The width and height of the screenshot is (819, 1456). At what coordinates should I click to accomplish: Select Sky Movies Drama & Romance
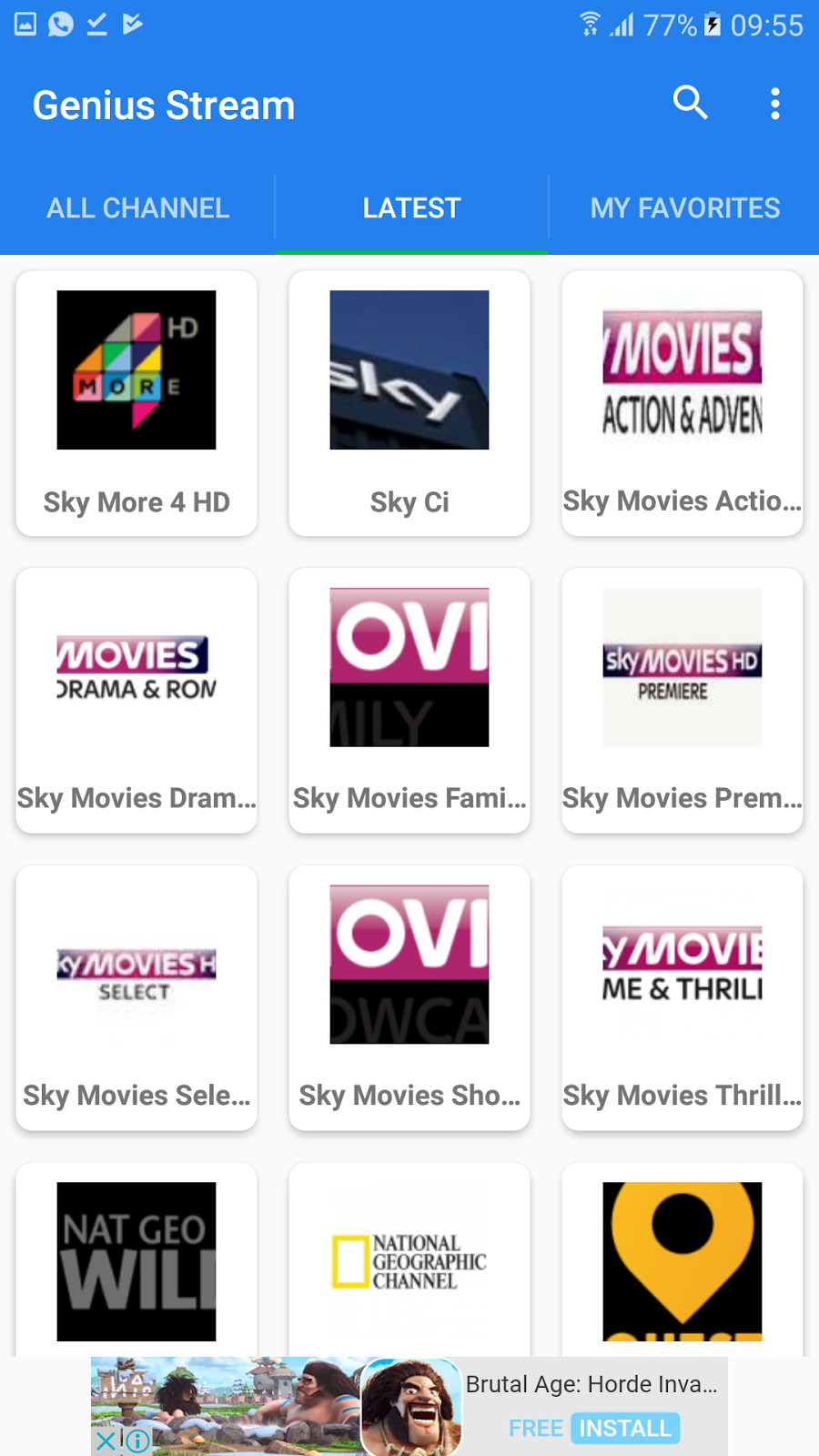pyautogui.click(x=136, y=667)
